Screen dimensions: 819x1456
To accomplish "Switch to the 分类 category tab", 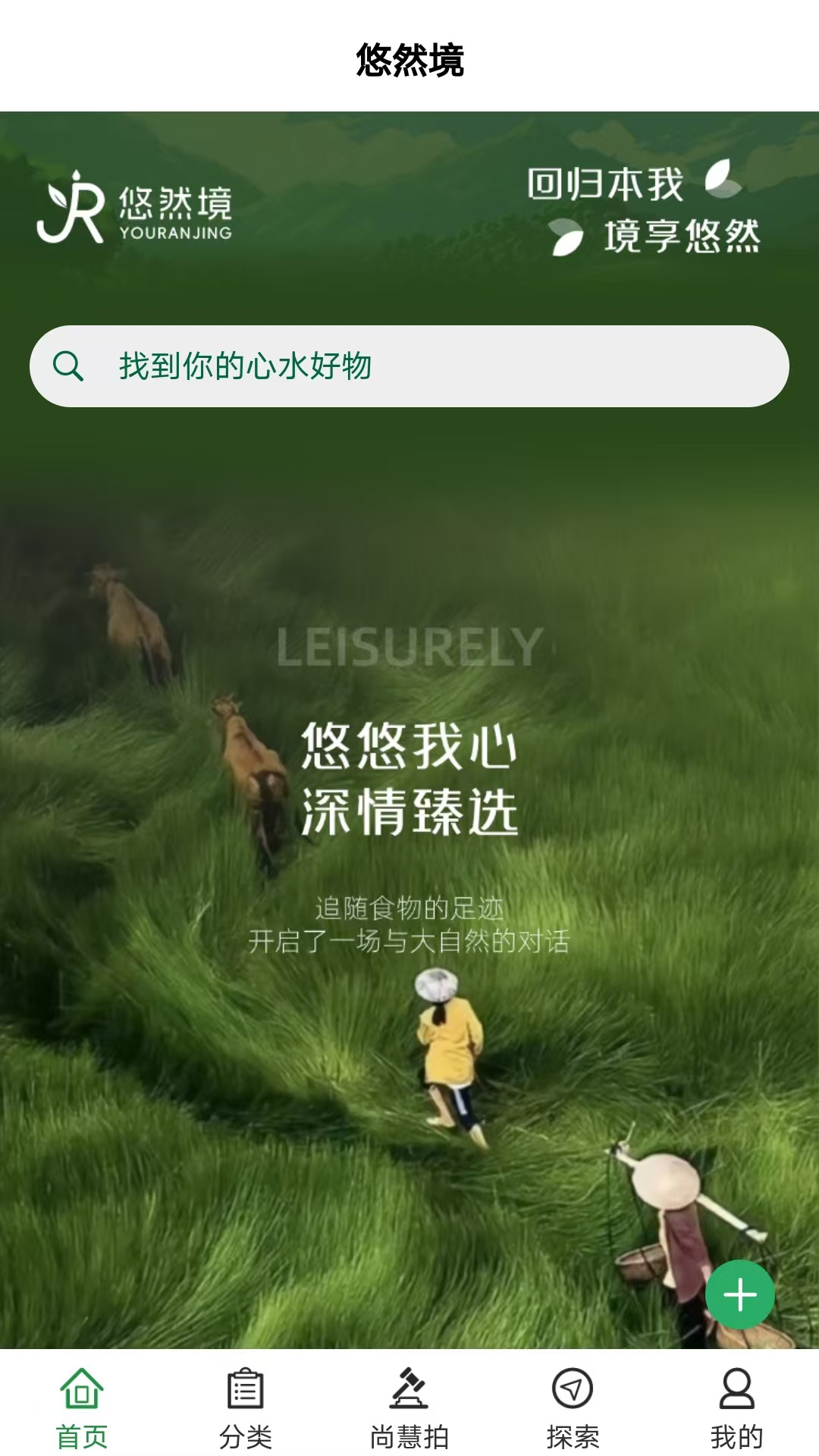I will click(246, 1407).
